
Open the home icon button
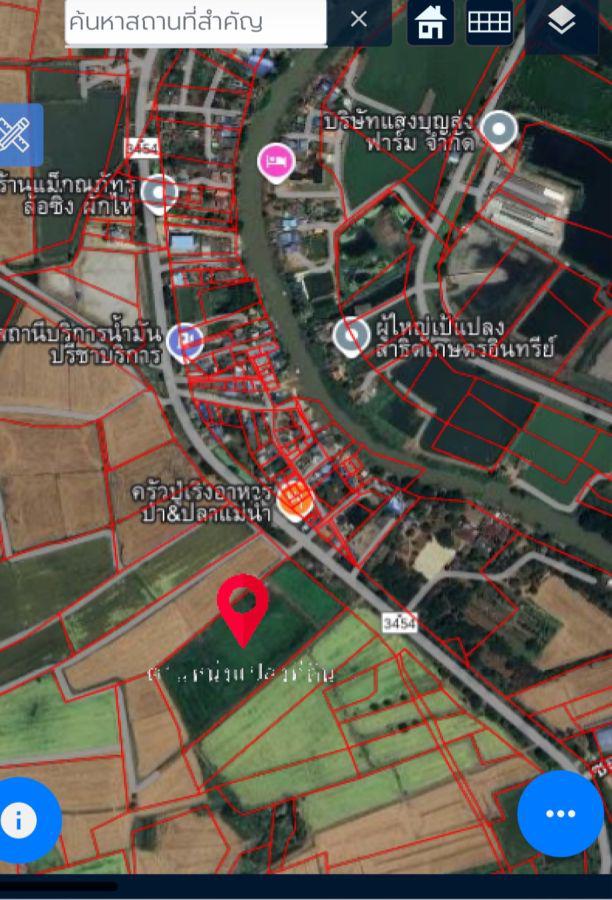pyautogui.click(x=430, y=21)
